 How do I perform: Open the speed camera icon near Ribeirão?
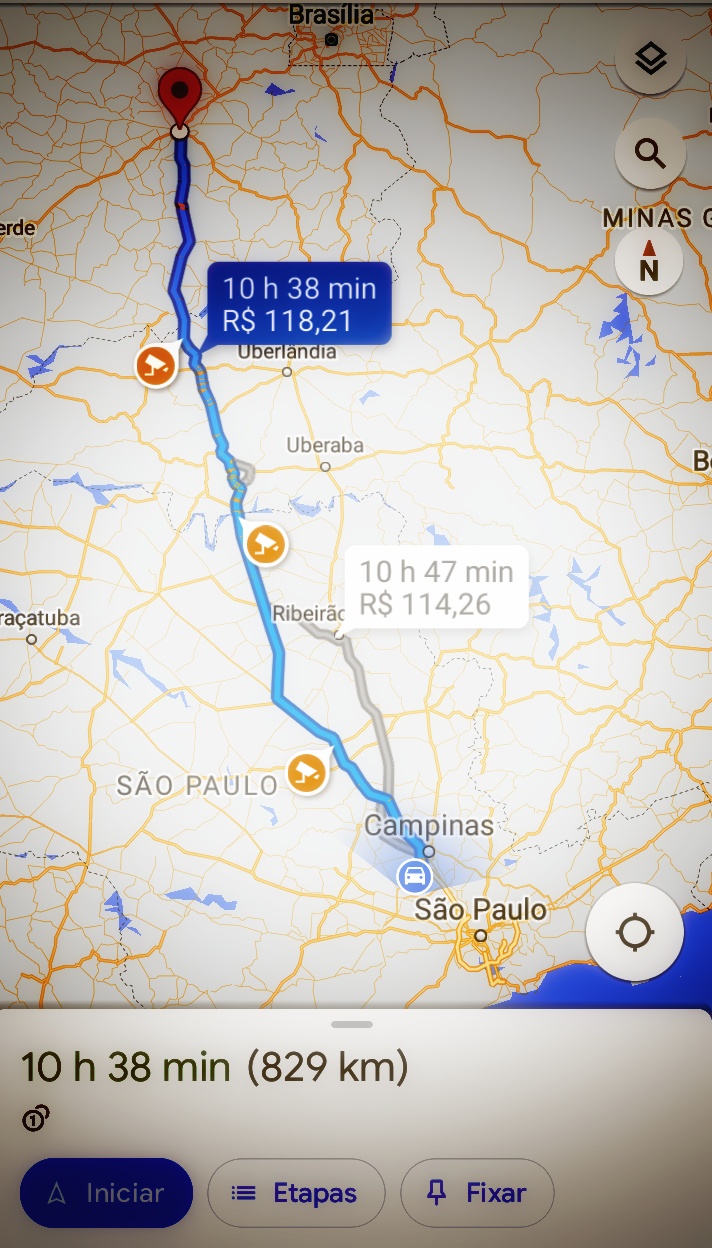click(x=266, y=544)
